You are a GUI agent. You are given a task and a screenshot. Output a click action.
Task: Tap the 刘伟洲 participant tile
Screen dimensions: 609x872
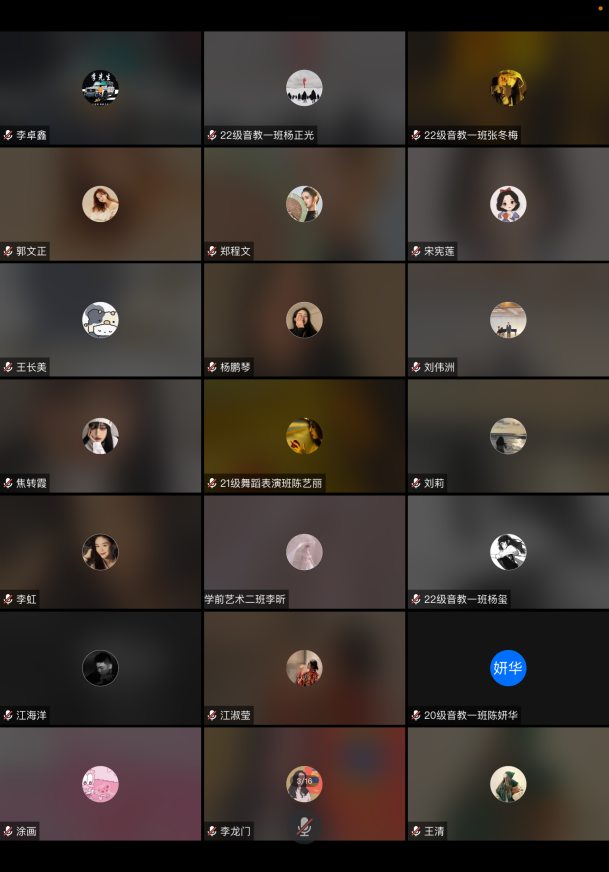508,320
